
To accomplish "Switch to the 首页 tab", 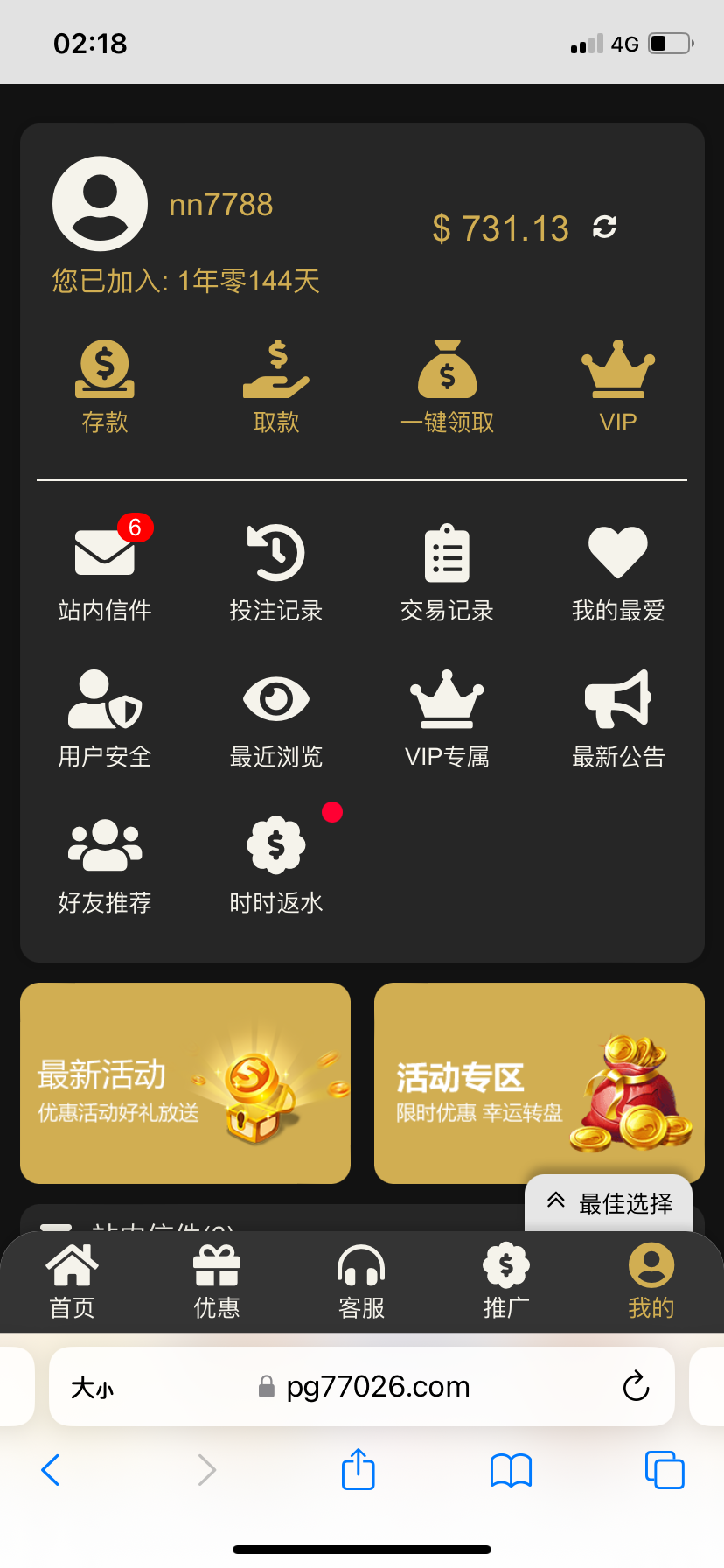I will click(x=73, y=1282).
